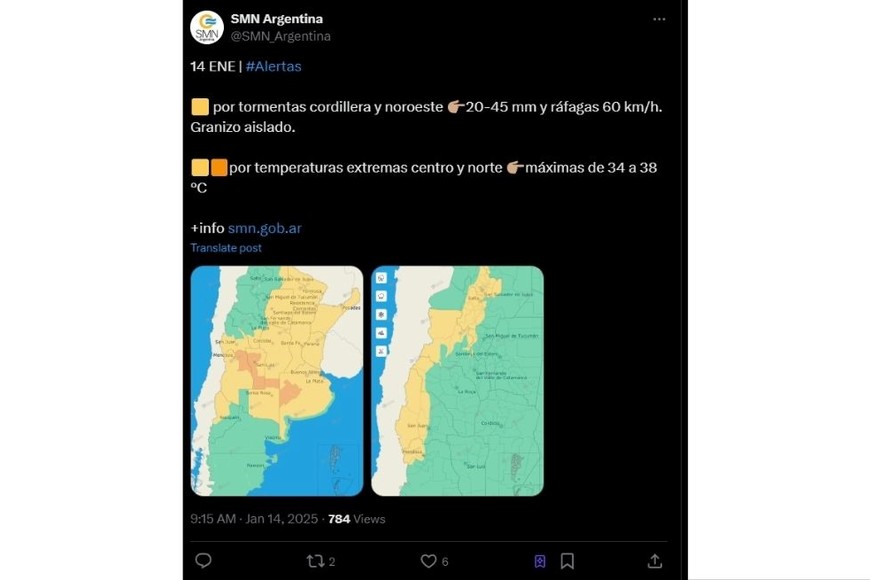Reply to the SMN Argentina post

point(203,561)
